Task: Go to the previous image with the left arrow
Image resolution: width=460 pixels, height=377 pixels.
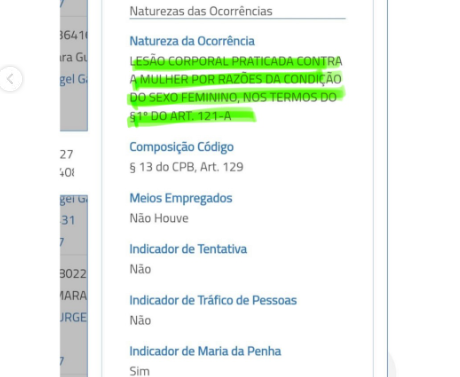Action: [10, 79]
